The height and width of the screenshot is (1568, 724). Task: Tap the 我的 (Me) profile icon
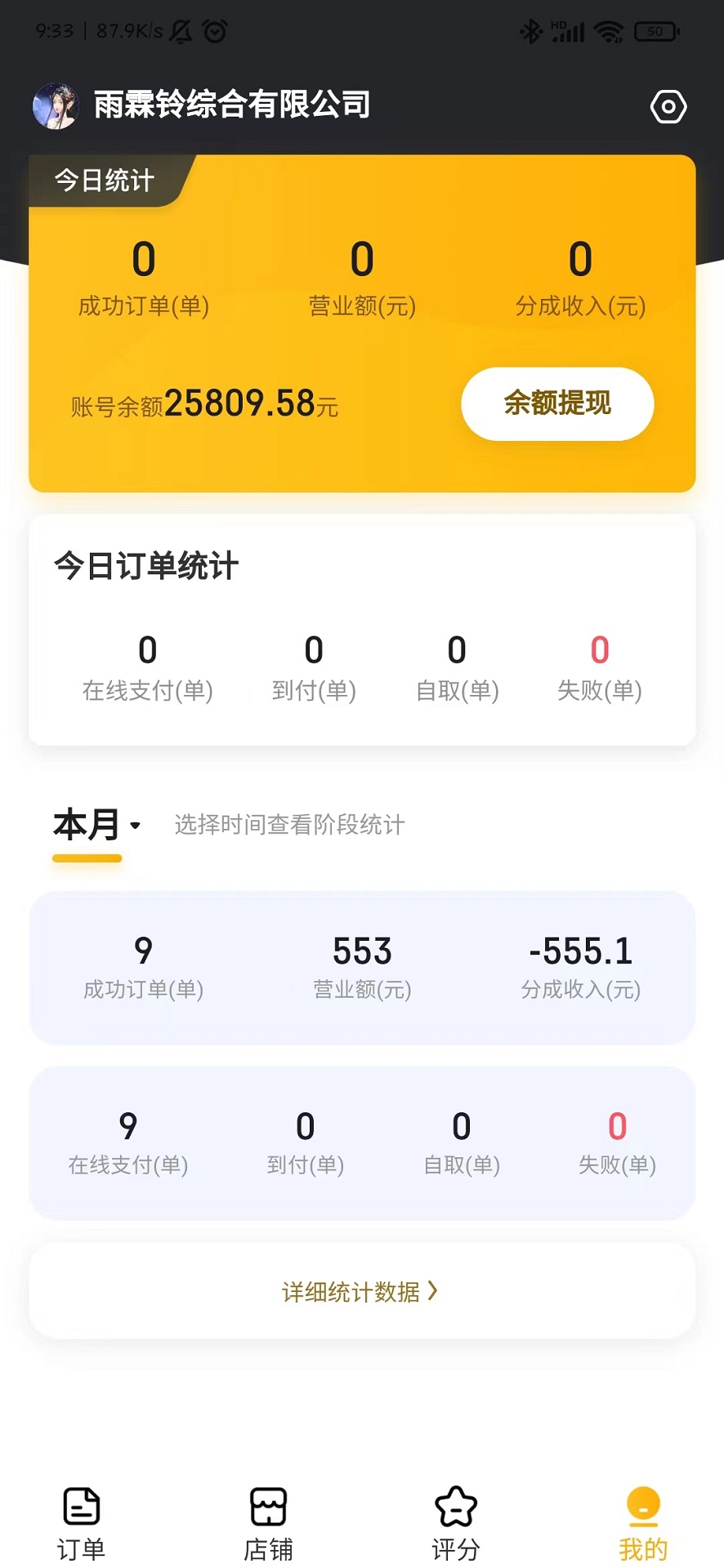[x=643, y=1505]
